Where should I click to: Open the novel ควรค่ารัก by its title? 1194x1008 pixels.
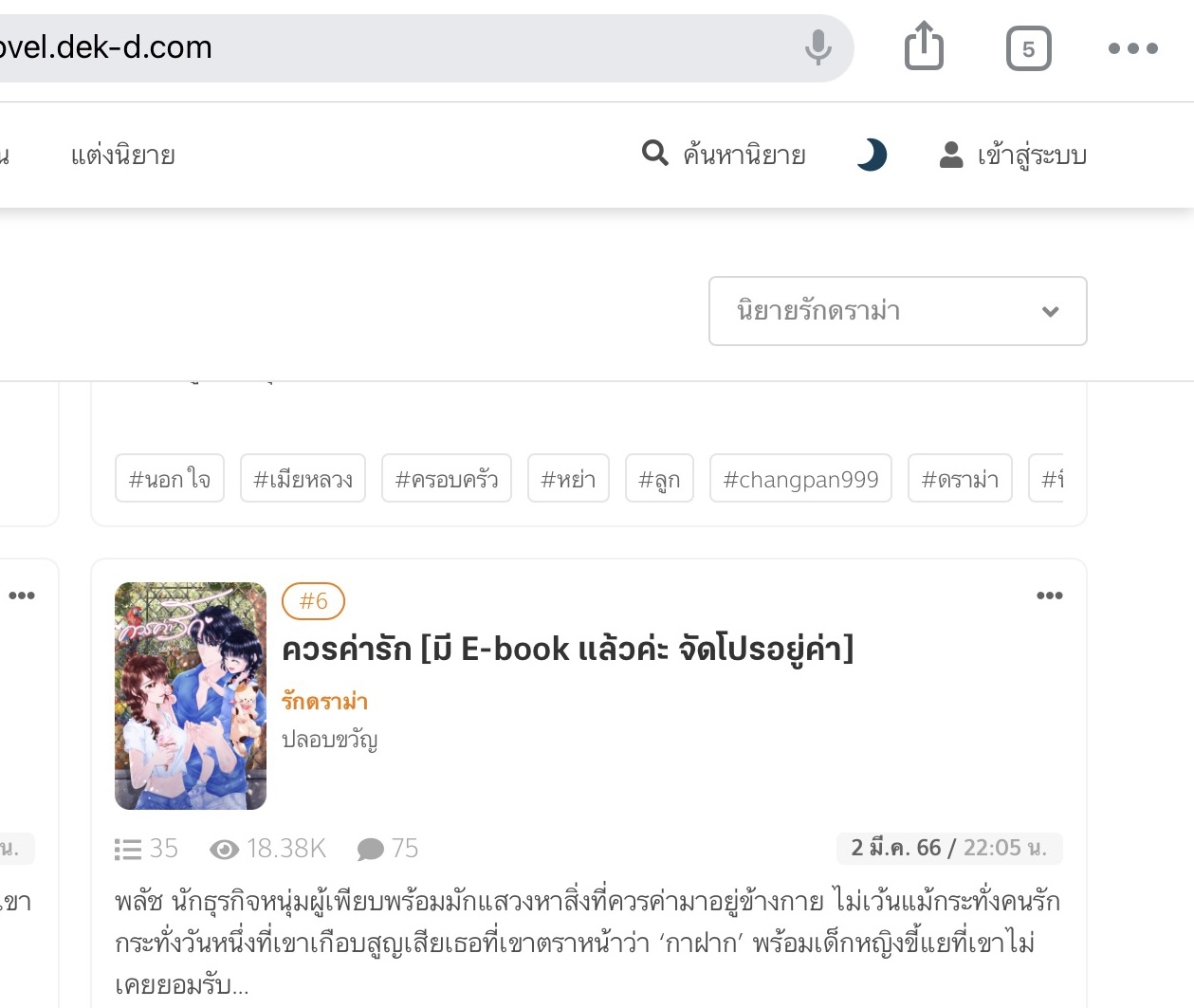tap(568, 650)
